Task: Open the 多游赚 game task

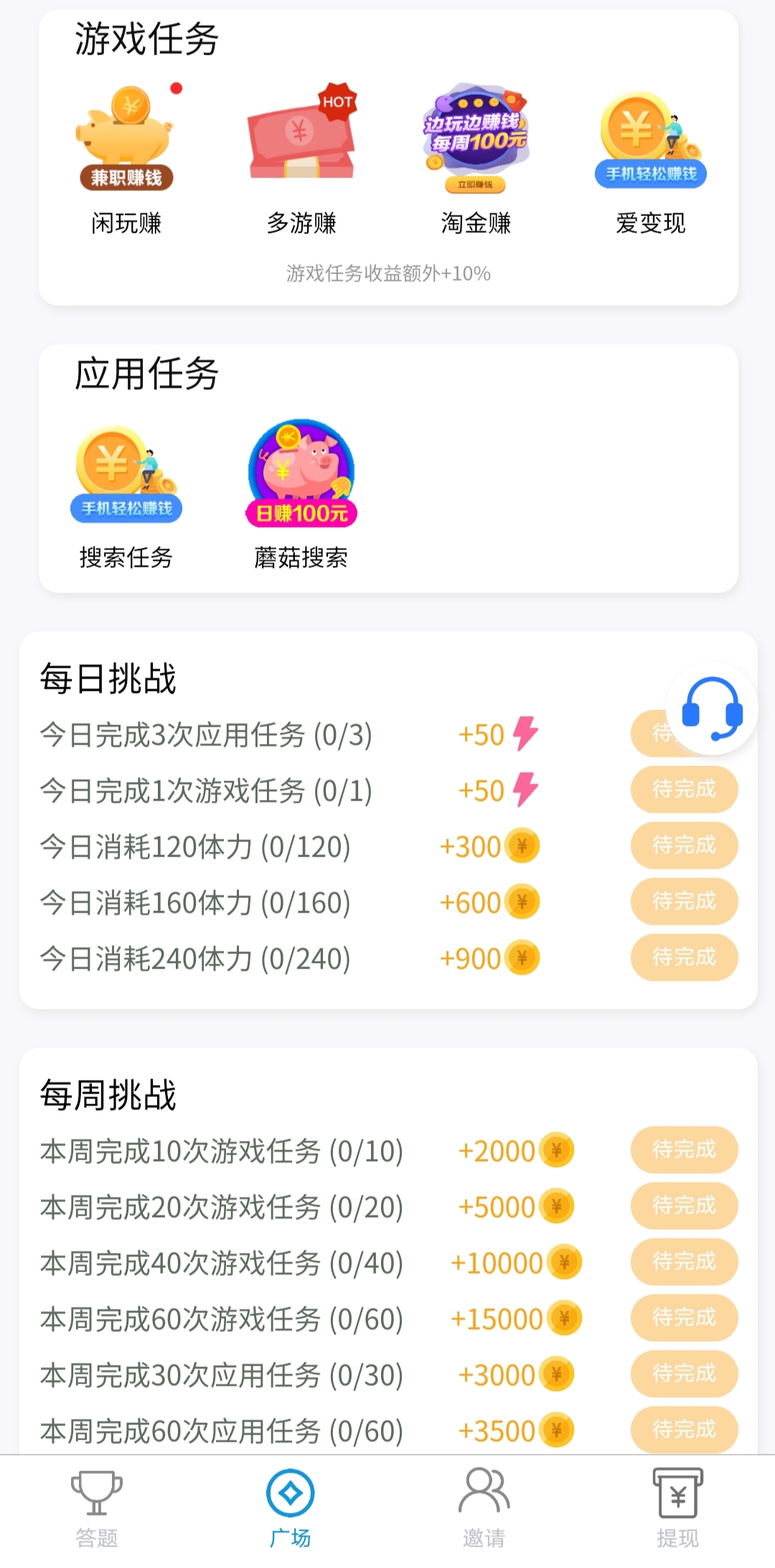Action: [301, 159]
